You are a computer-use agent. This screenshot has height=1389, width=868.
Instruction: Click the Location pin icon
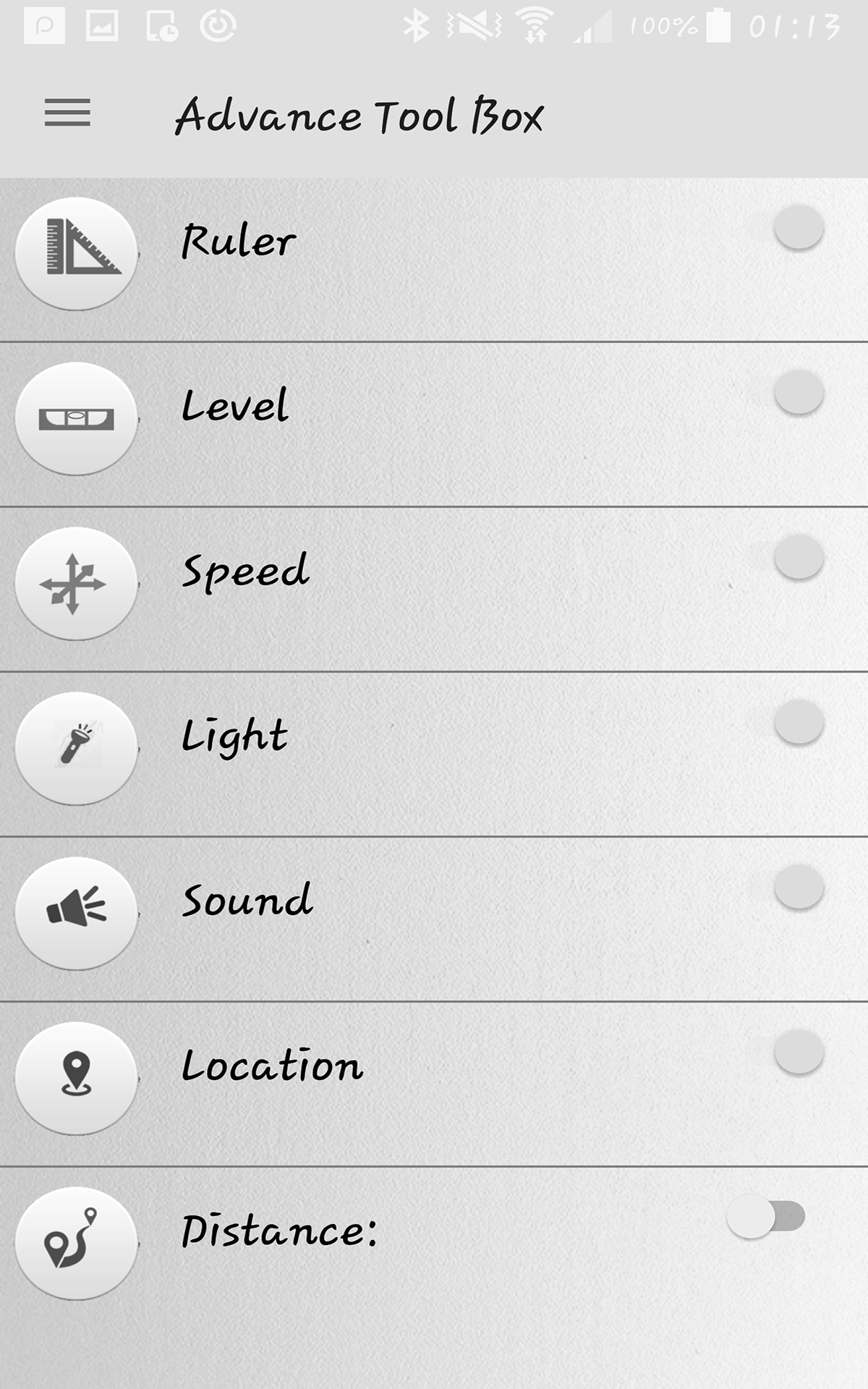[76, 1078]
